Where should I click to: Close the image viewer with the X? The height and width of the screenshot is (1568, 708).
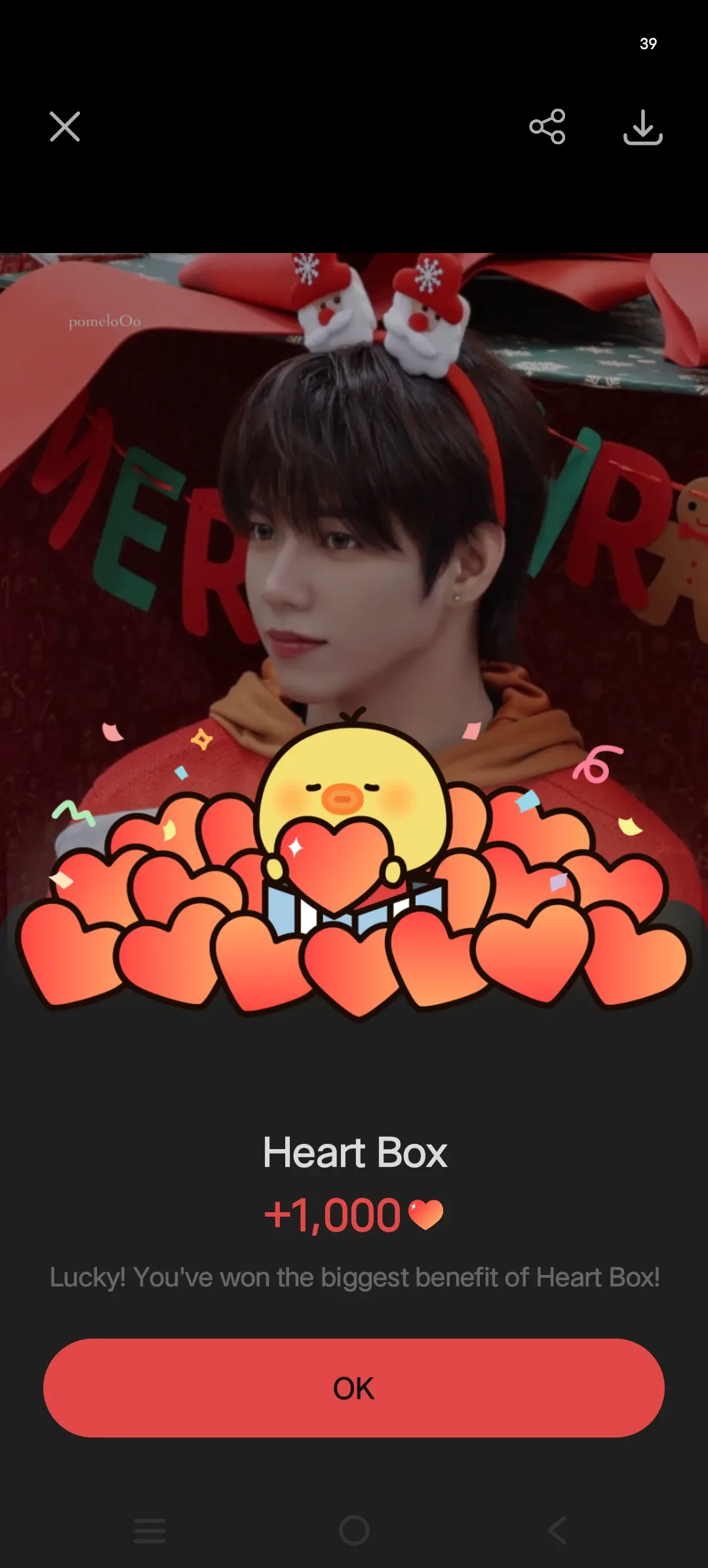[x=65, y=127]
